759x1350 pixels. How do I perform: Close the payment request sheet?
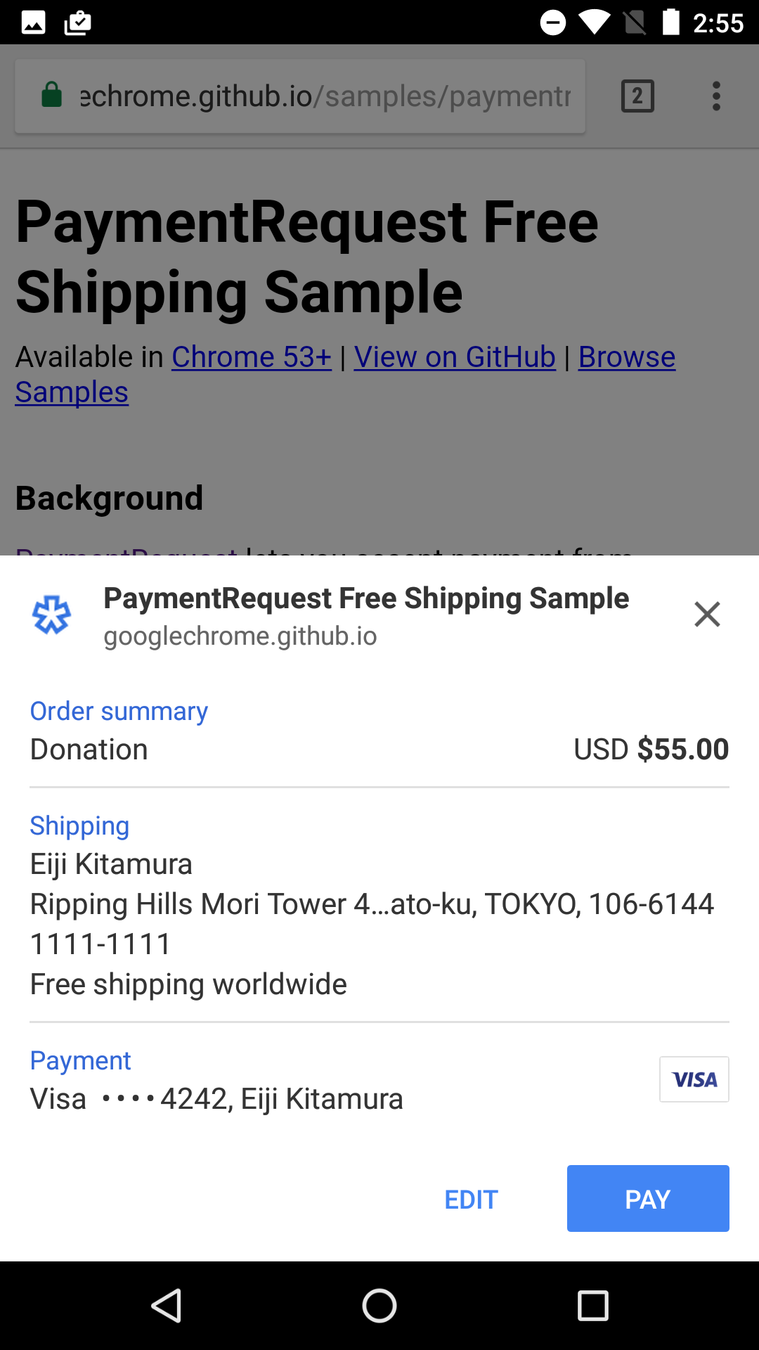click(x=707, y=614)
